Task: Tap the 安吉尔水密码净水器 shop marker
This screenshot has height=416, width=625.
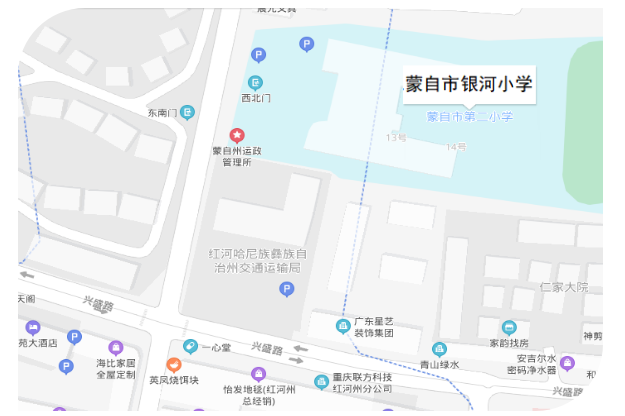Action: 568,363
